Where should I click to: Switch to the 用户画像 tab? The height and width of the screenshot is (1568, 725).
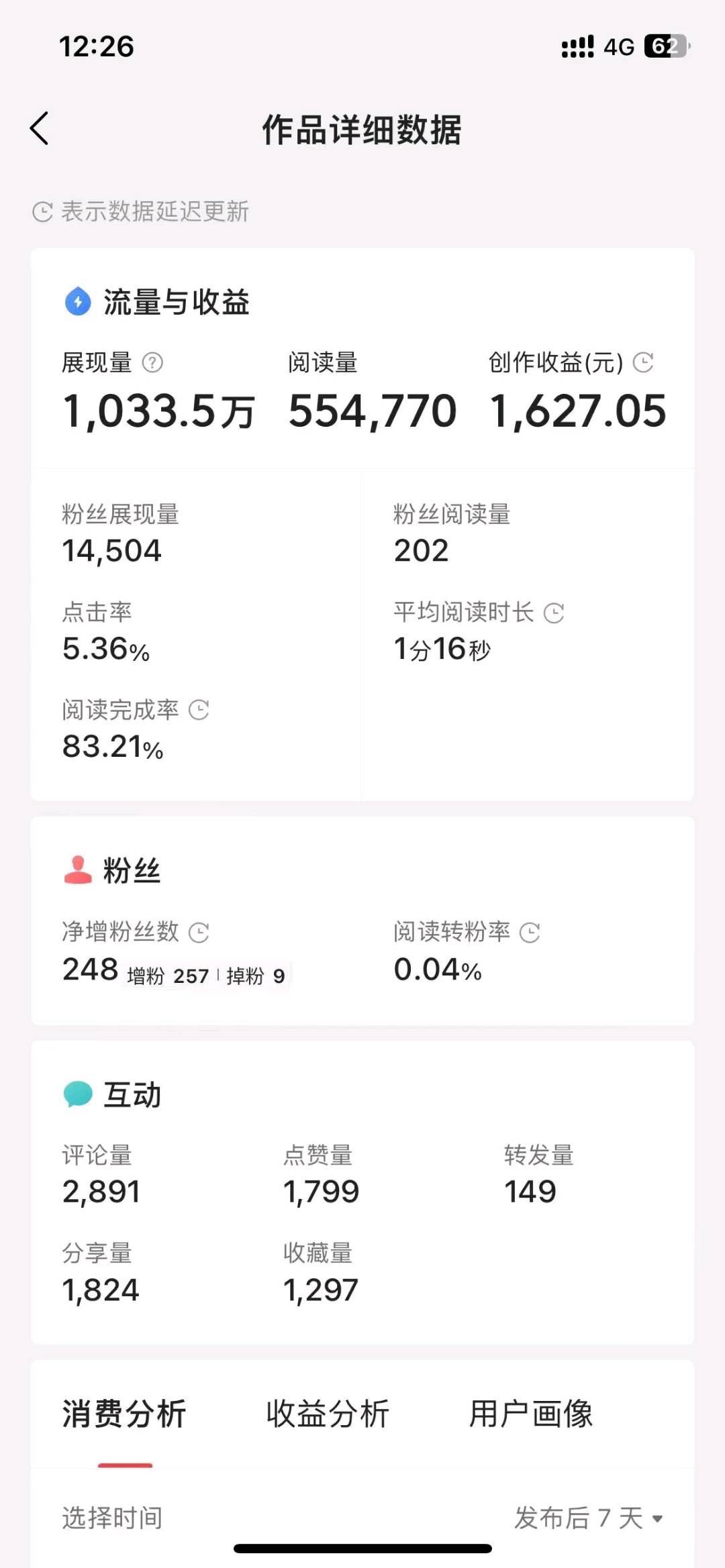(530, 1414)
